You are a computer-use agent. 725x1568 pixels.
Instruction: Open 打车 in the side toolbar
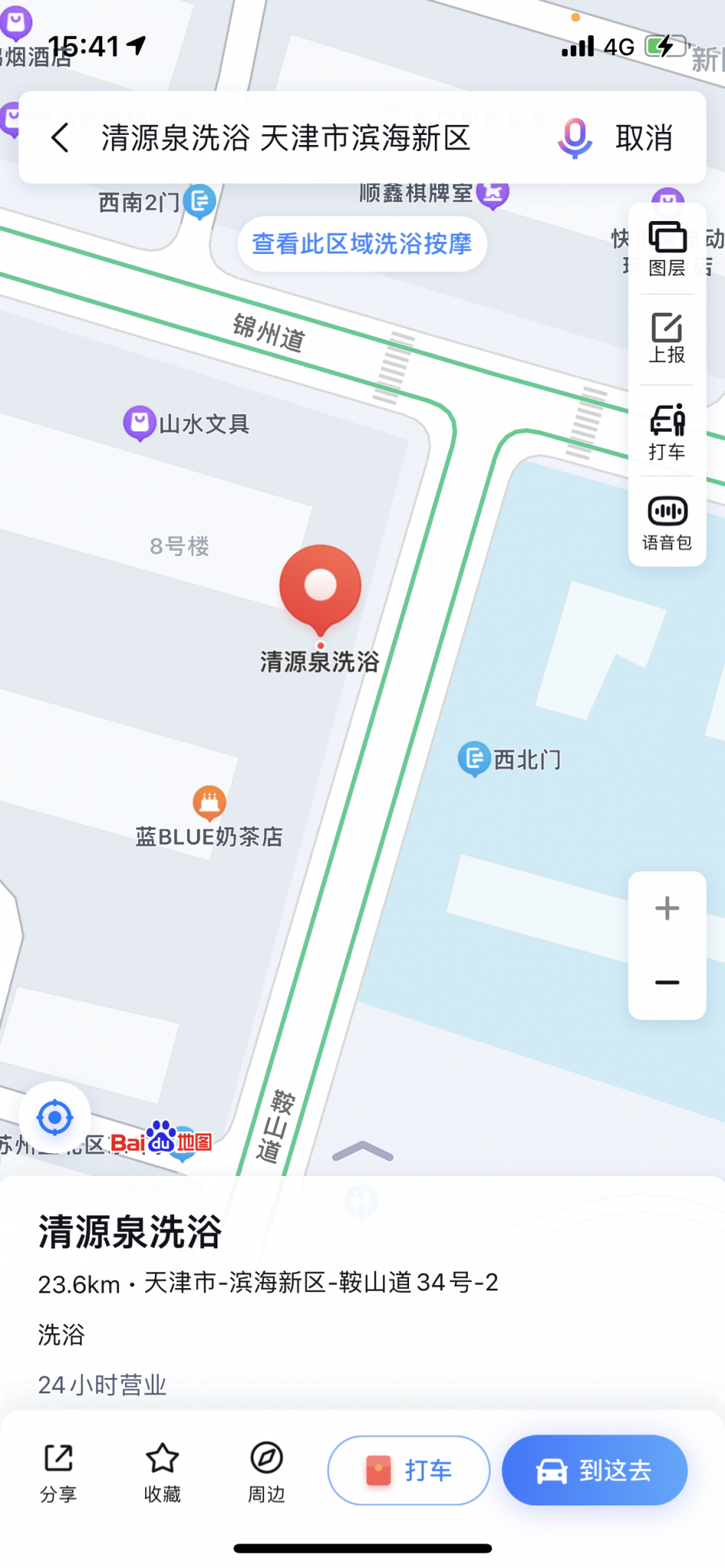click(x=667, y=432)
